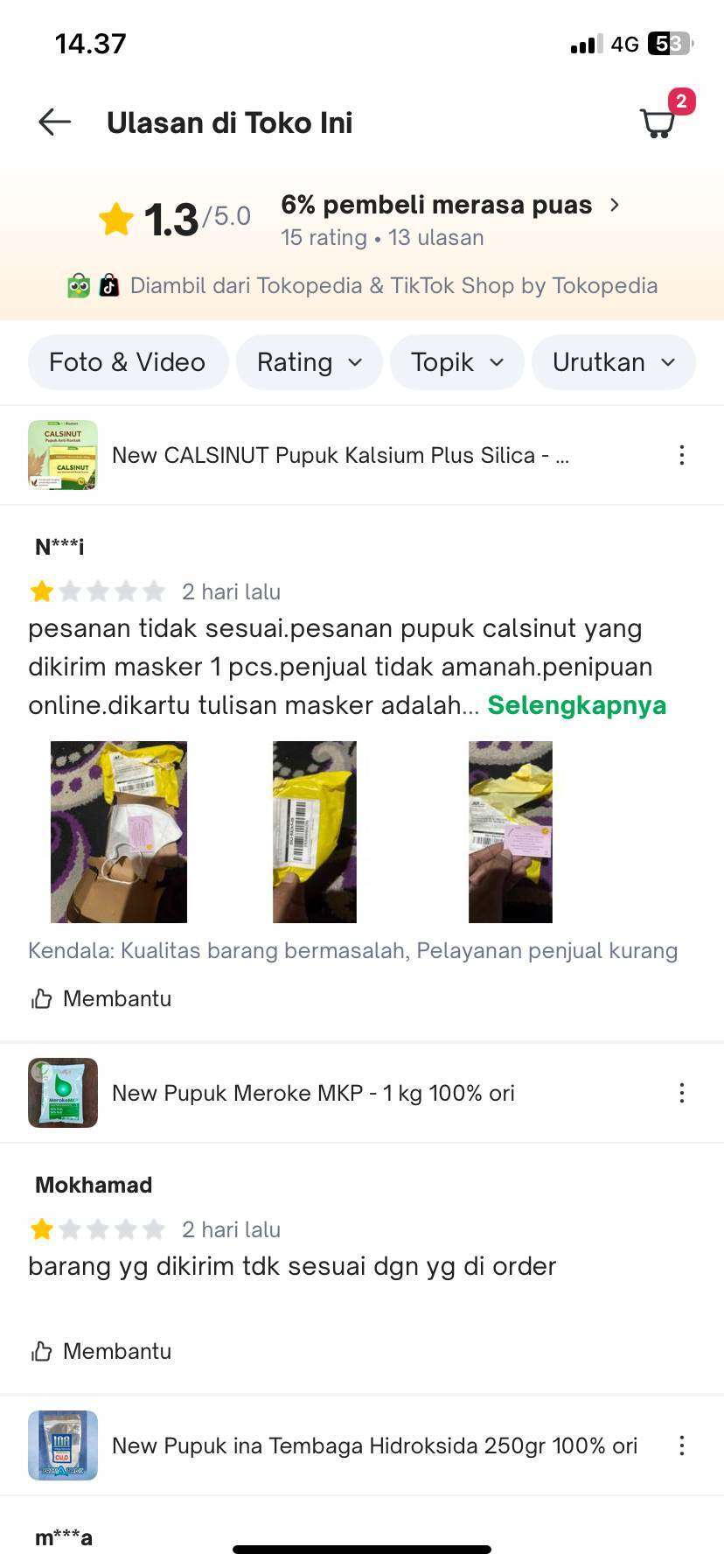Mark the N***i review as Membantu
724x1568 pixels.
101,998
